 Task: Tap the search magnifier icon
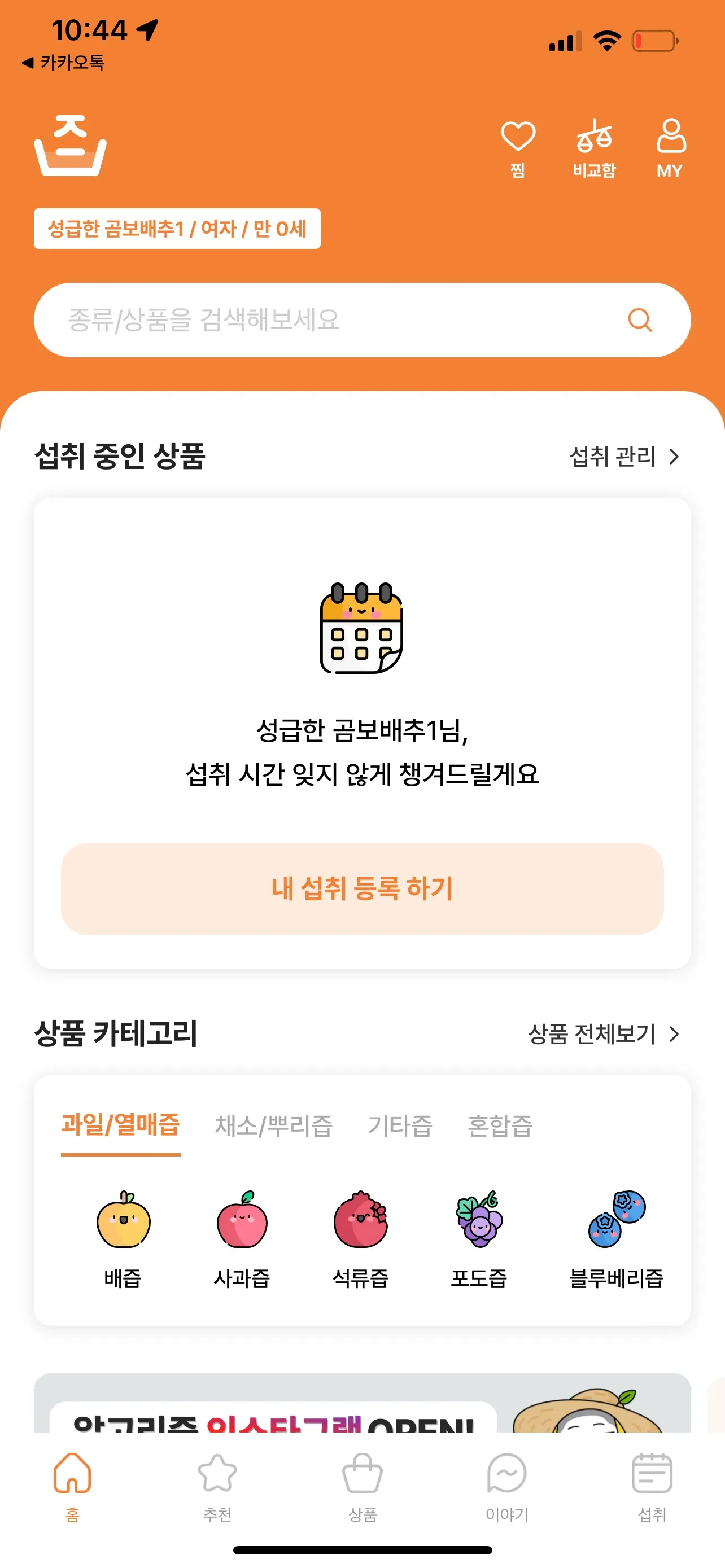point(639,319)
